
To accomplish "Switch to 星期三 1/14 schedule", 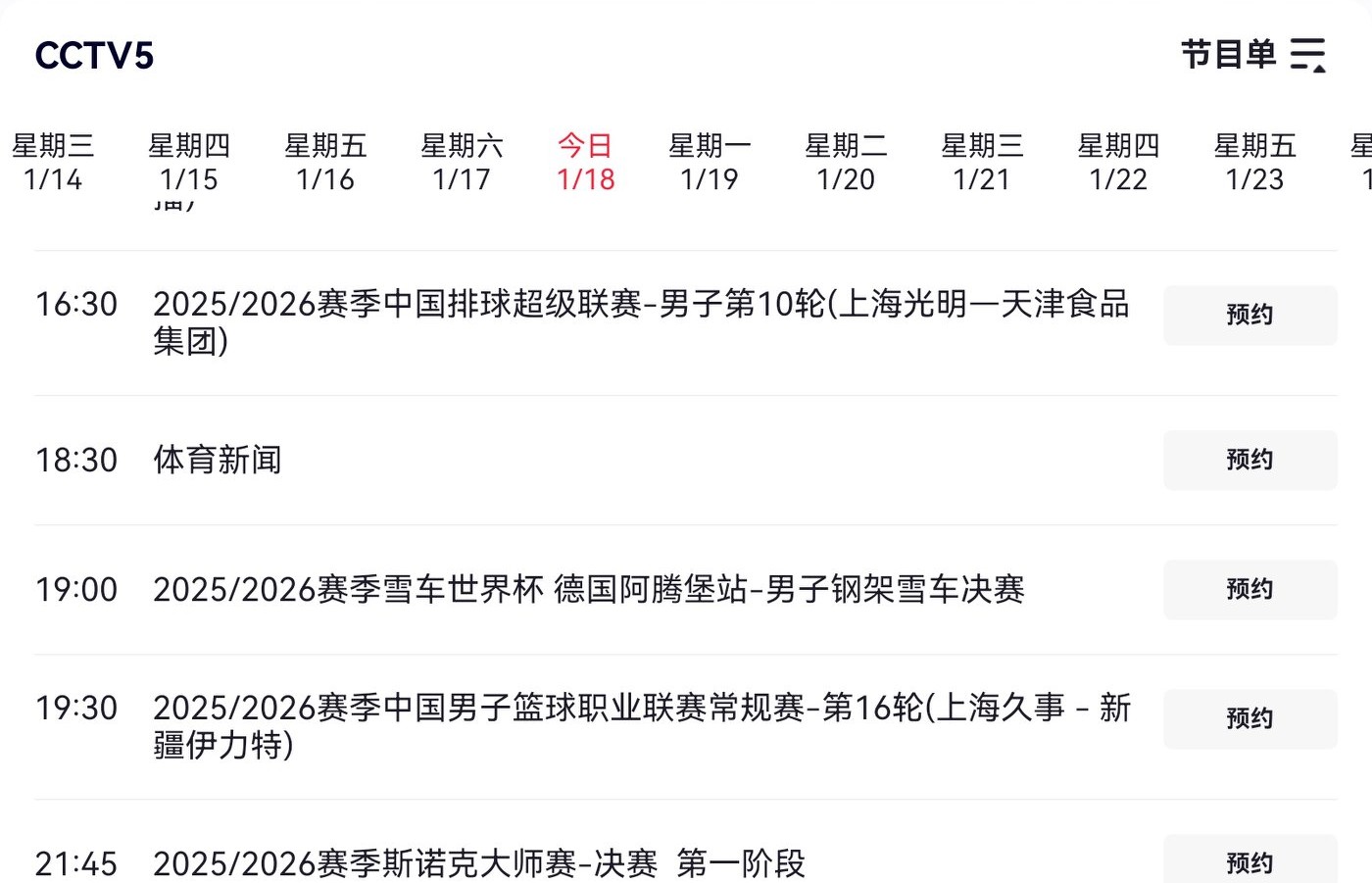I will 53,163.
